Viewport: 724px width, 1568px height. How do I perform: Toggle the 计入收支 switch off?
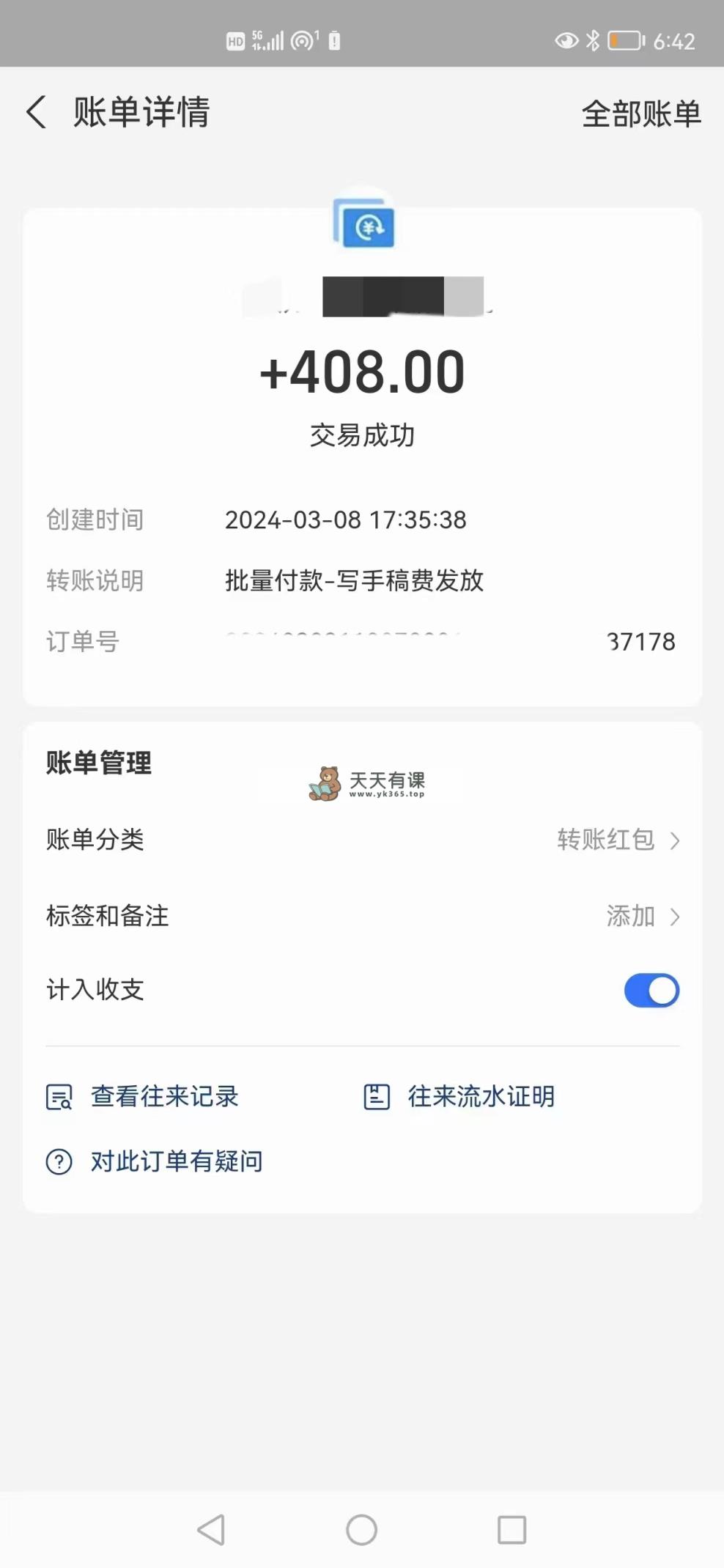point(651,991)
